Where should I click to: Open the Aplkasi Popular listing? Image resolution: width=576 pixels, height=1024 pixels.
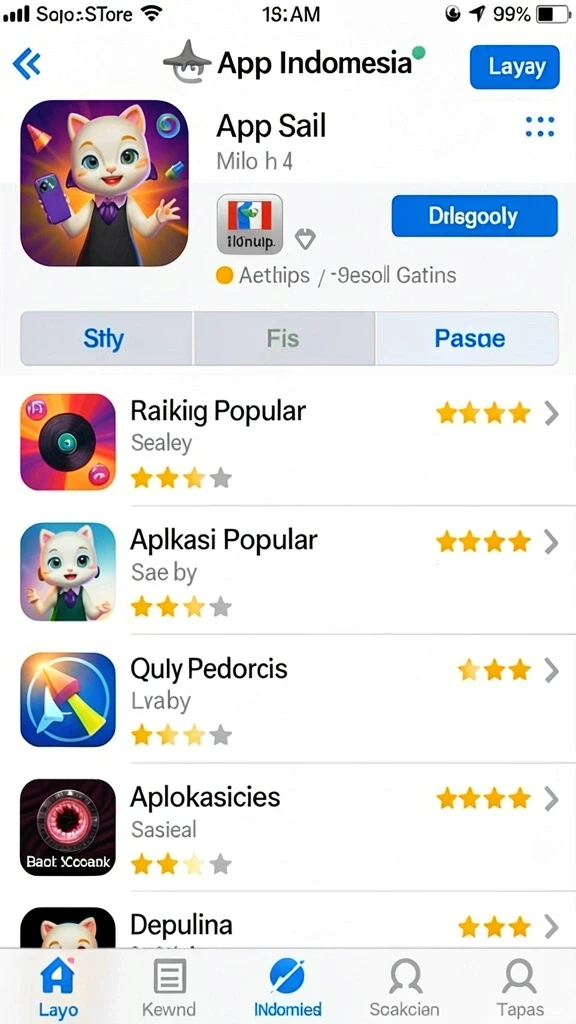click(x=288, y=570)
